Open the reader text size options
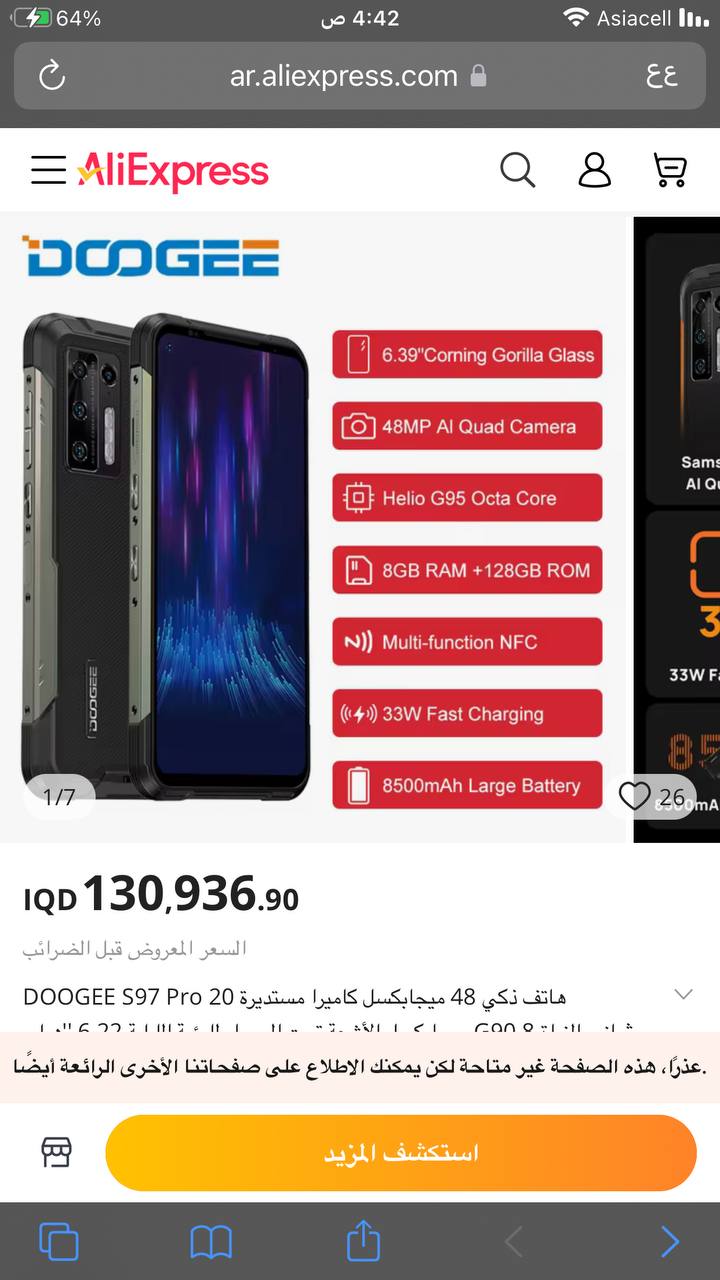The image size is (720, 1280). pyautogui.click(x=662, y=76)
